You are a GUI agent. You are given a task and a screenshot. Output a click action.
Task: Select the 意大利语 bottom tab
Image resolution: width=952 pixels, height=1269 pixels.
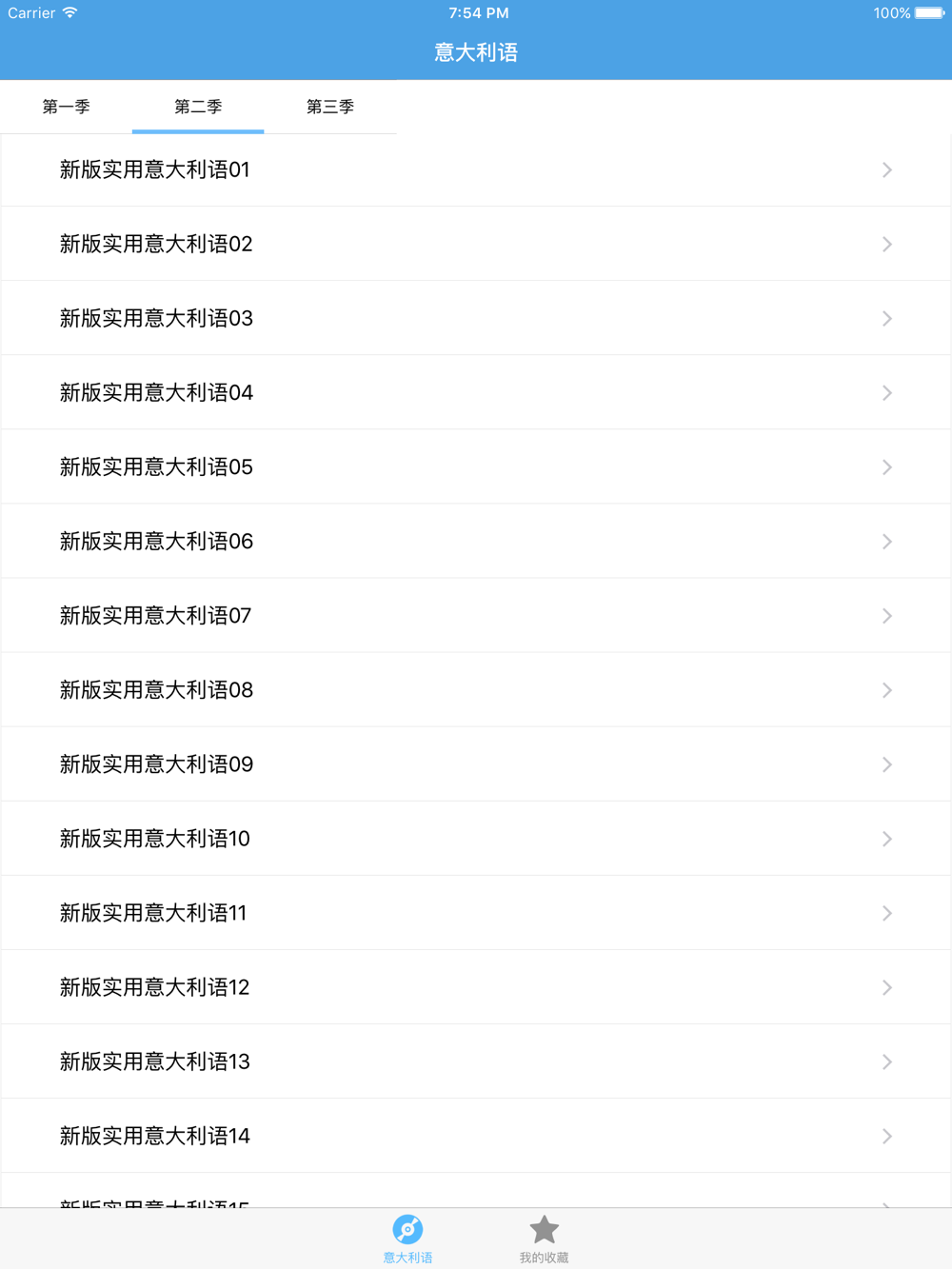407,1239
